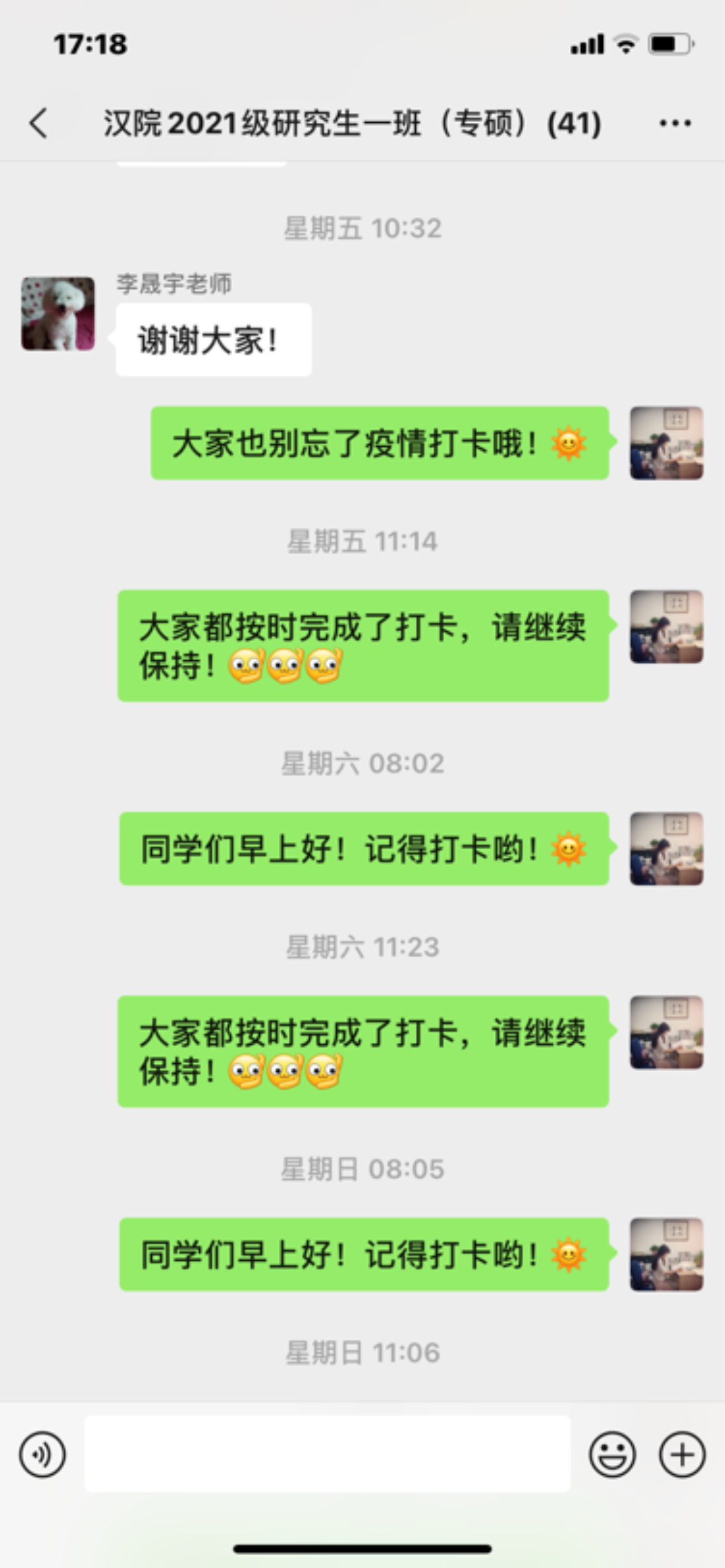Screen dimensions: 725x1568
Task: Go back to the chat list
Action: 38,123
